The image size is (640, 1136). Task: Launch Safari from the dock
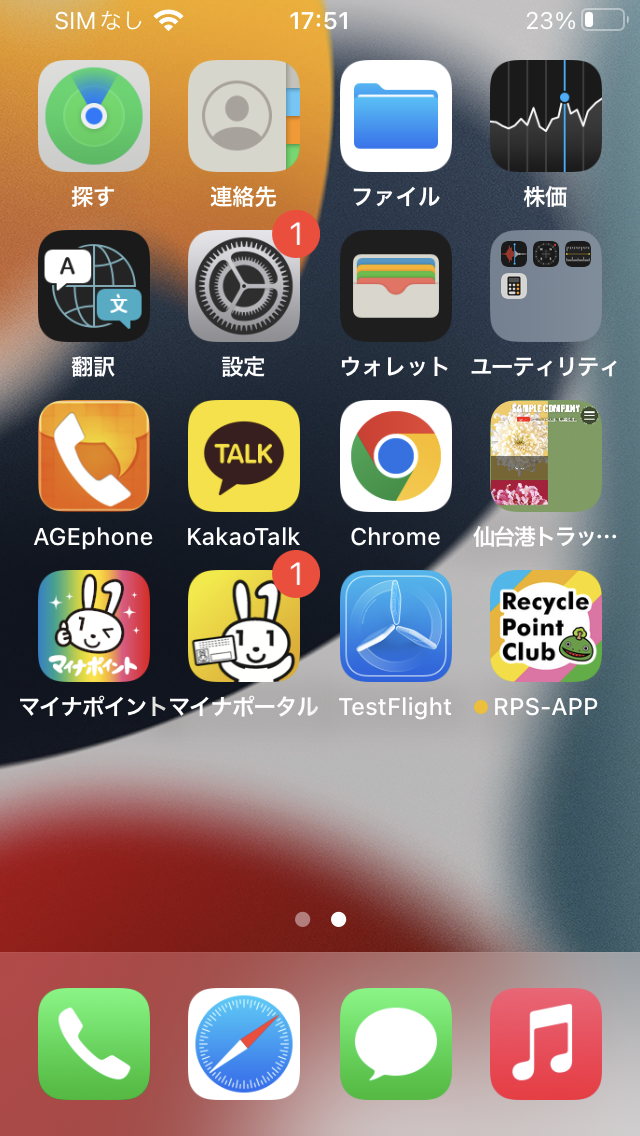(x=244, y=1044)
